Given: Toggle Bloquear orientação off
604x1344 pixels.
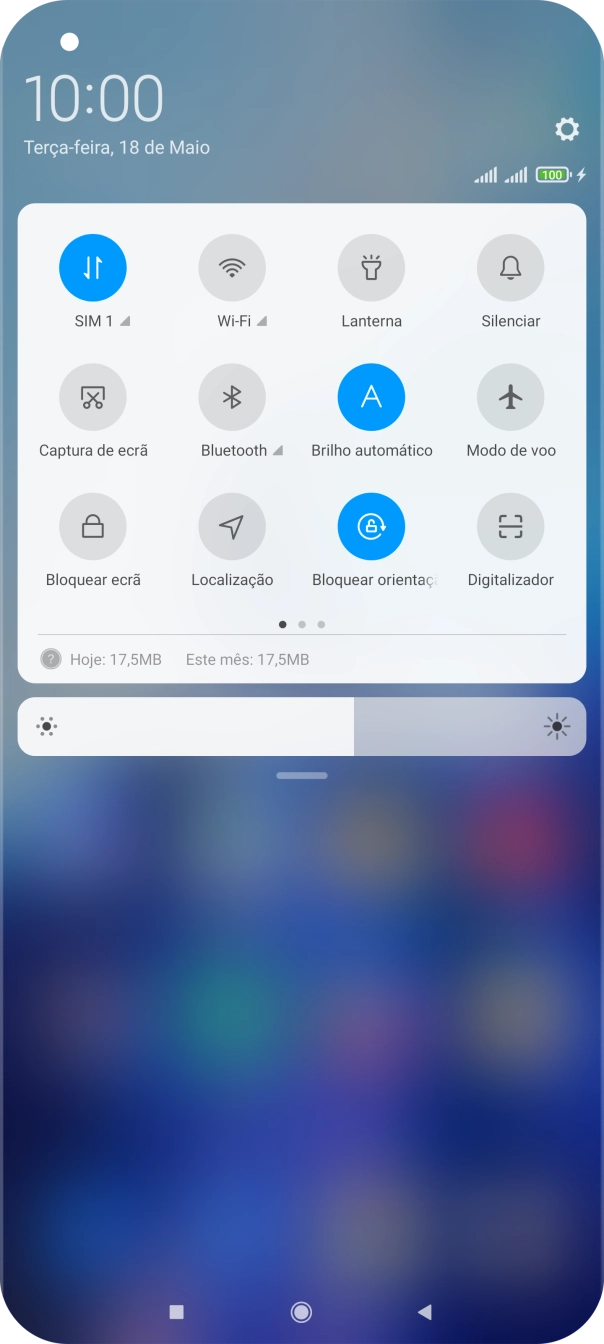Looking at the screenshot, I should point(371,526).
